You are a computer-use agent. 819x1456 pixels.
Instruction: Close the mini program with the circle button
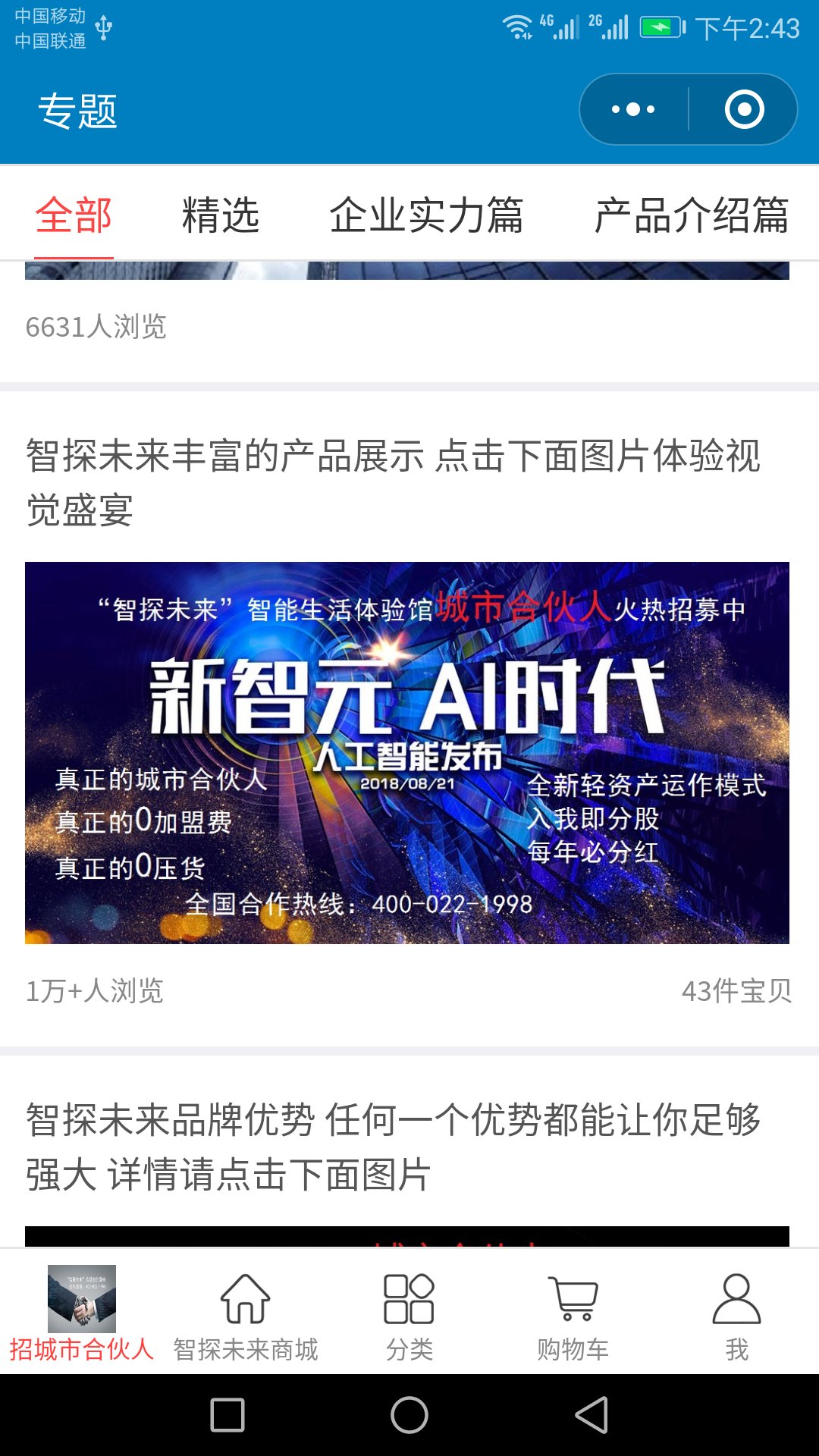744,109
